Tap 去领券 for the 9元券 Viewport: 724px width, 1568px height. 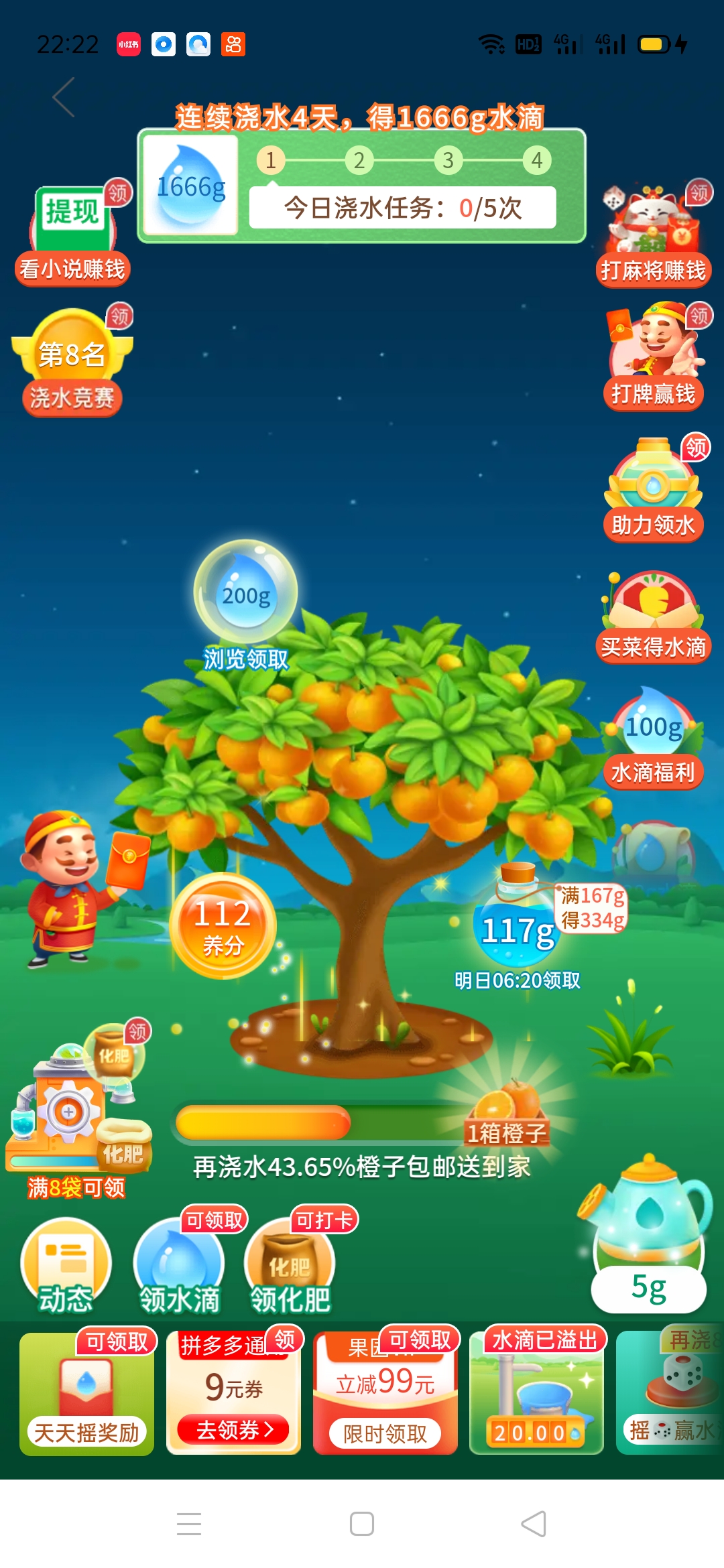pyautogui.click(x=233, y=1429)
